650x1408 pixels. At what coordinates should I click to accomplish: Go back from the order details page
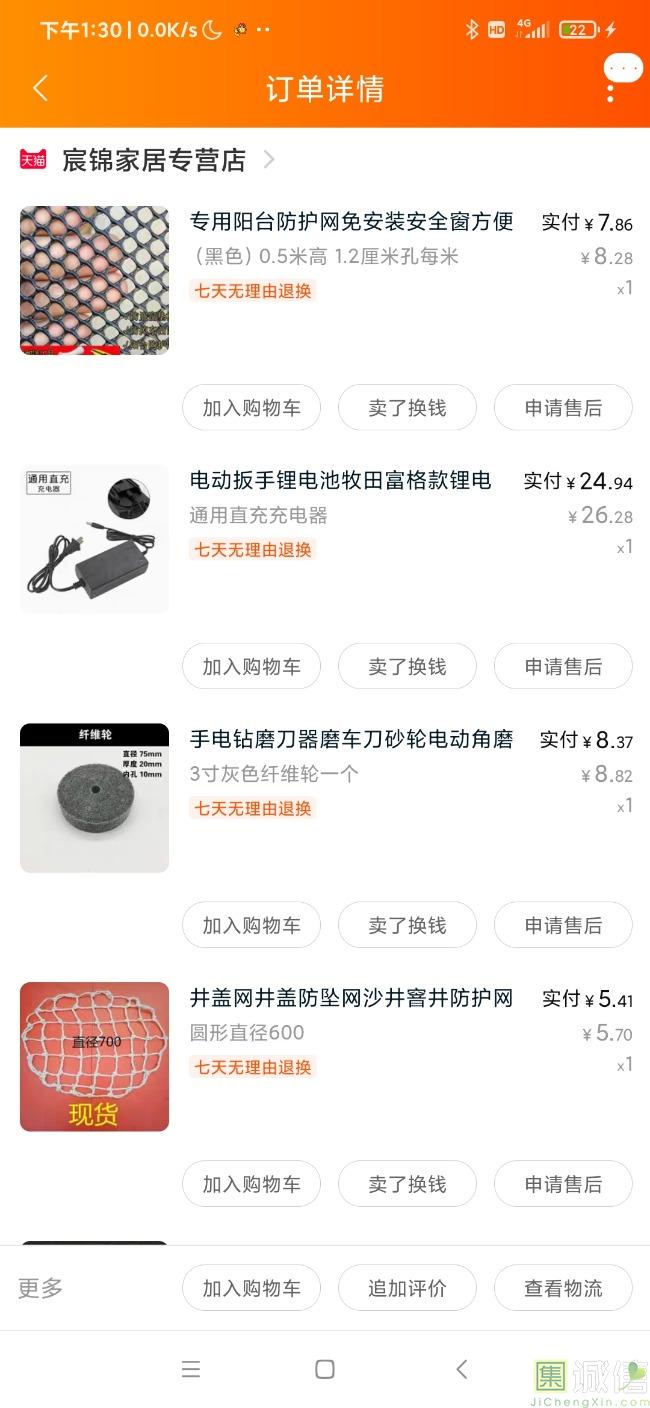40,88
